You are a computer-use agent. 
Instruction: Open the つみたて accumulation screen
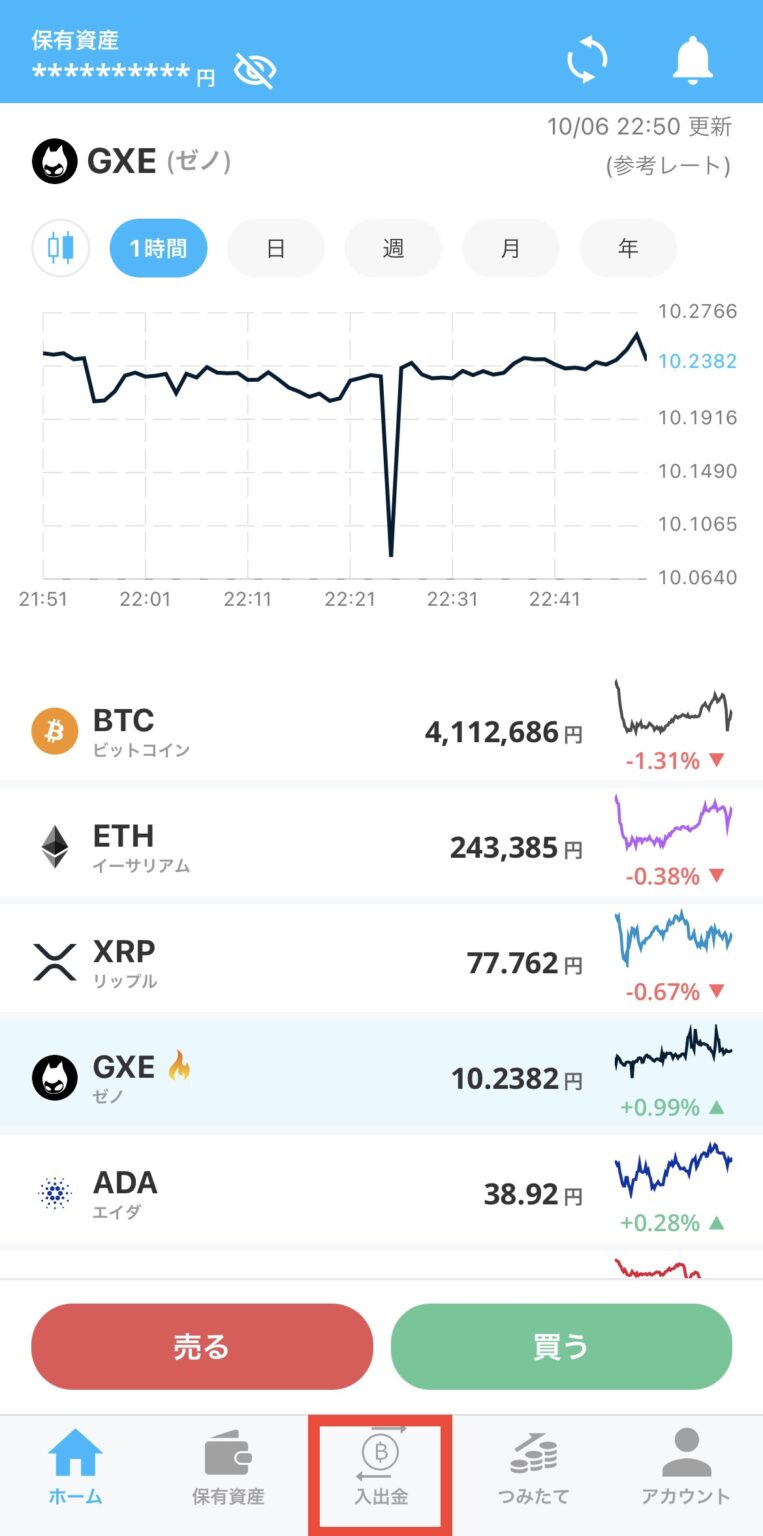[534, 1470]
